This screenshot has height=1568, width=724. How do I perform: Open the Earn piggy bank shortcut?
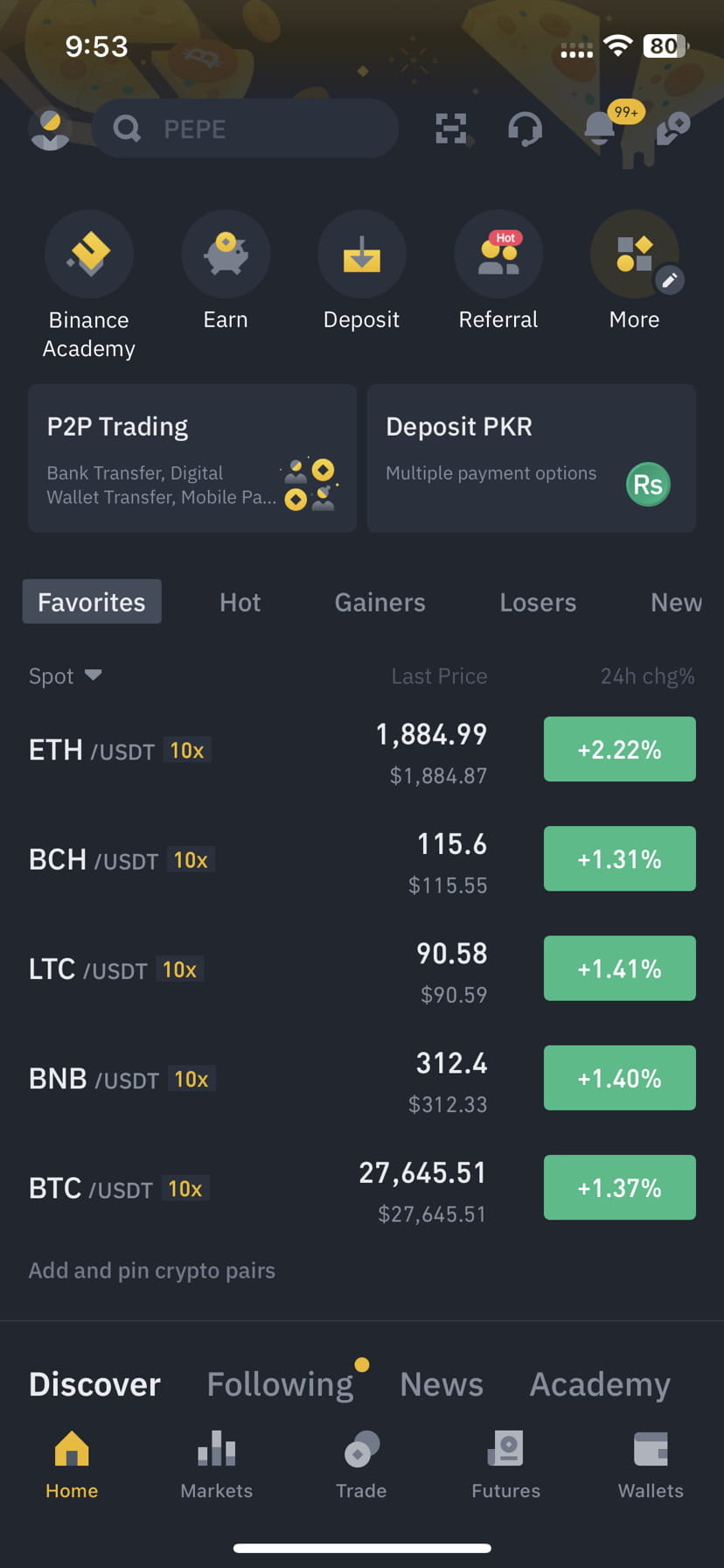coord(225,255)
